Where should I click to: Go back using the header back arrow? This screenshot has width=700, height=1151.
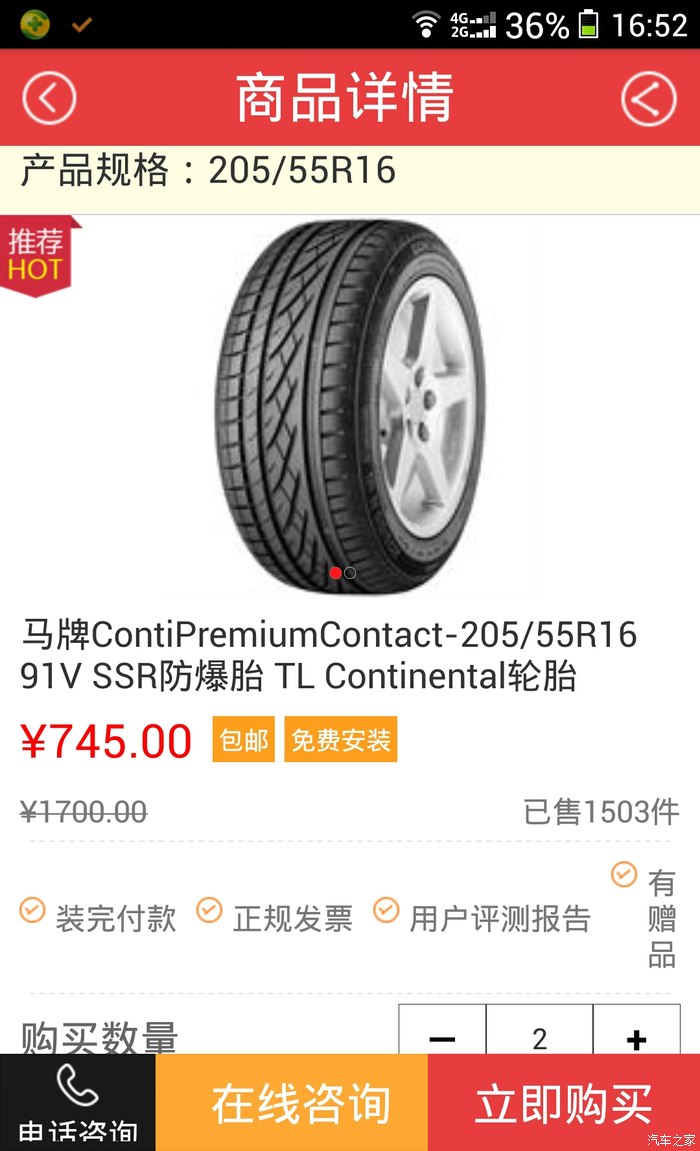point(49,98)
